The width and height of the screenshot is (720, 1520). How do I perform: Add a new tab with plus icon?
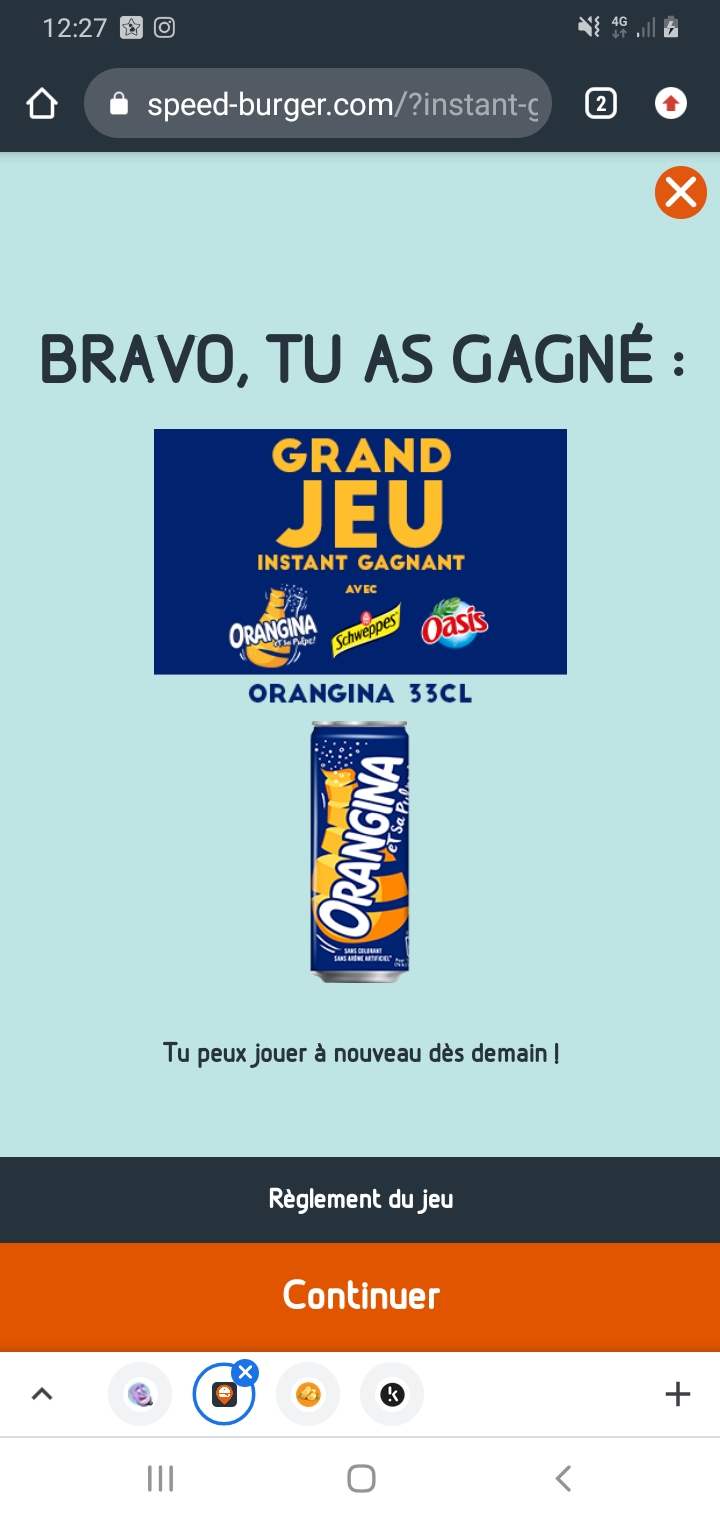pos(678,1394)
